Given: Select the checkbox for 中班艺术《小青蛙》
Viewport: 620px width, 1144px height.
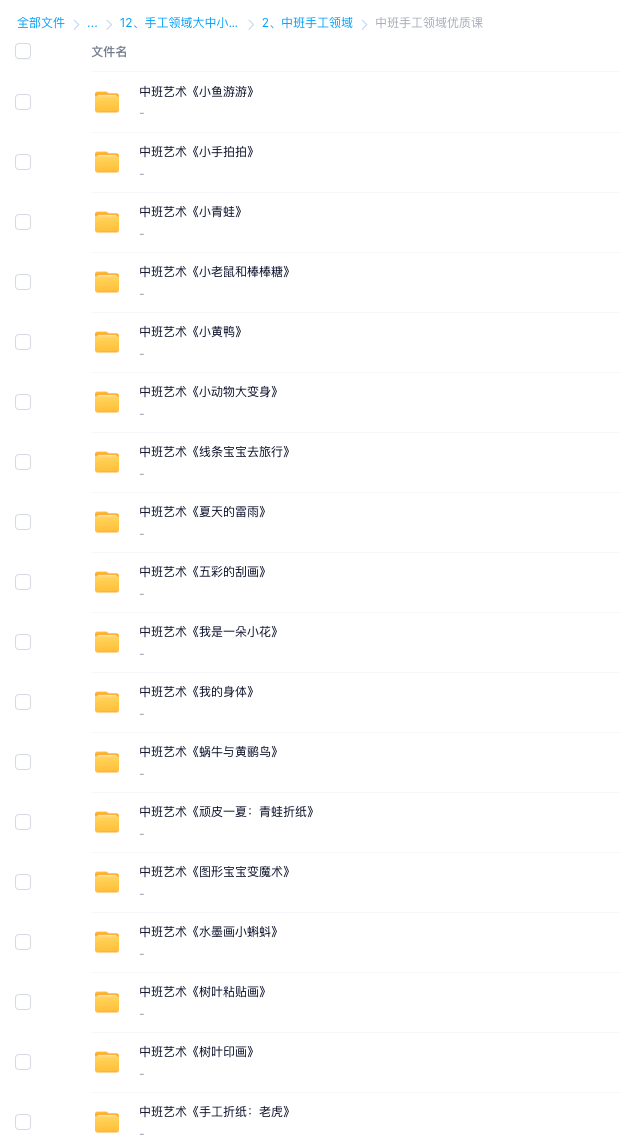Looking at the screenshot, I should [x=23, y=222].
